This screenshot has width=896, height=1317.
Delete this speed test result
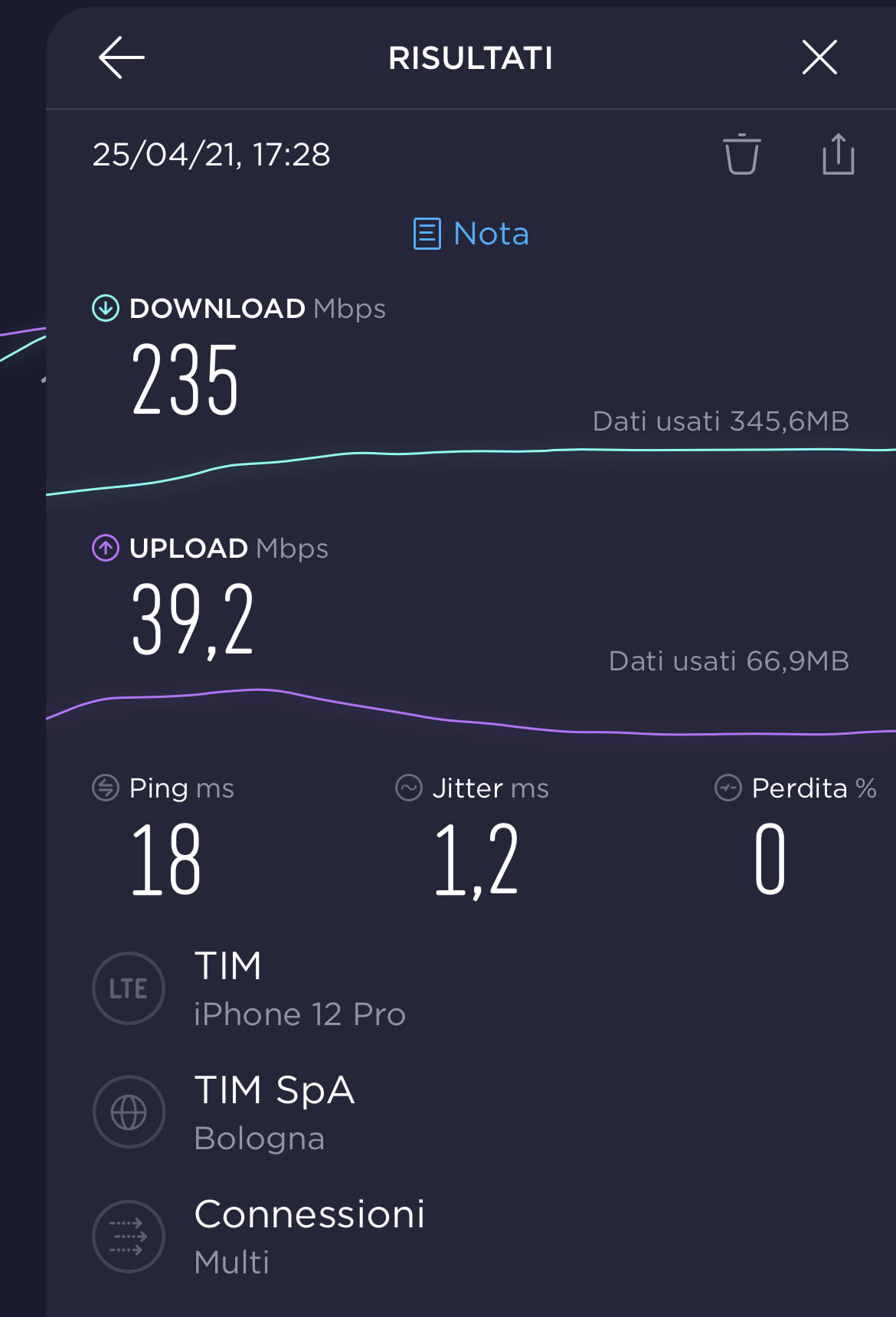tap(741, 154)
